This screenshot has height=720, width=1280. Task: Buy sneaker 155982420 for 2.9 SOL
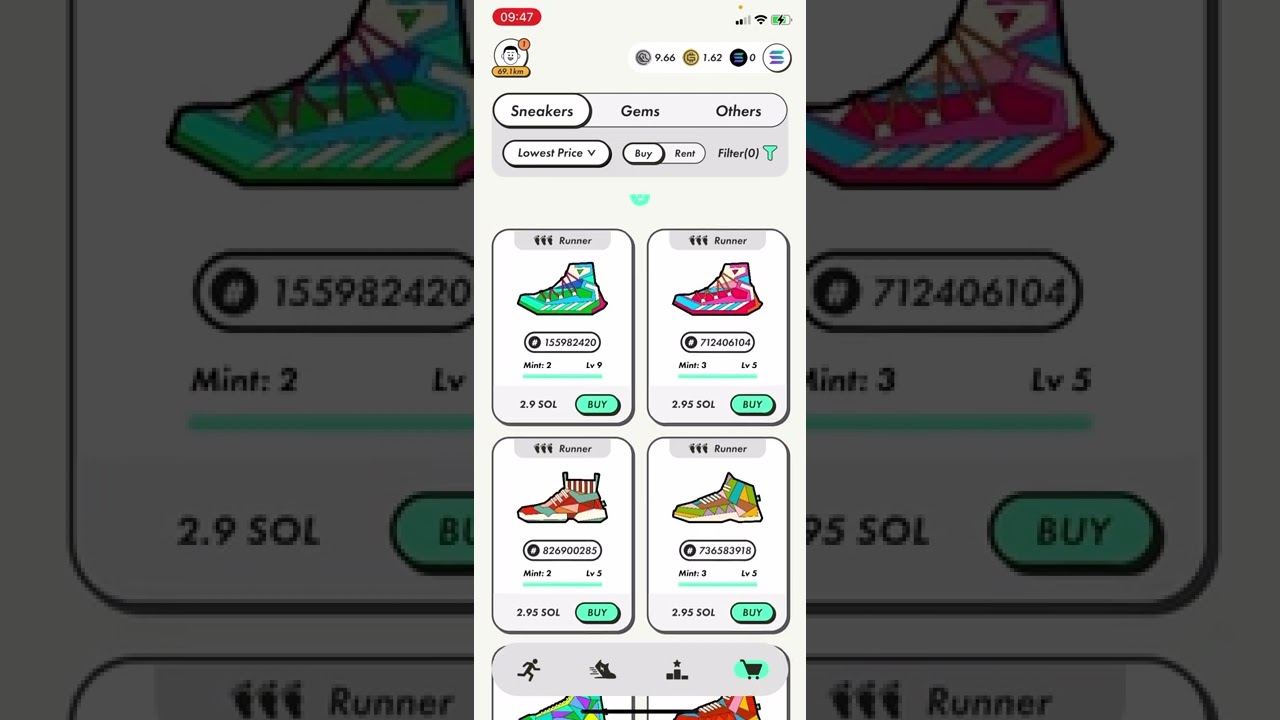coord(597,405)
